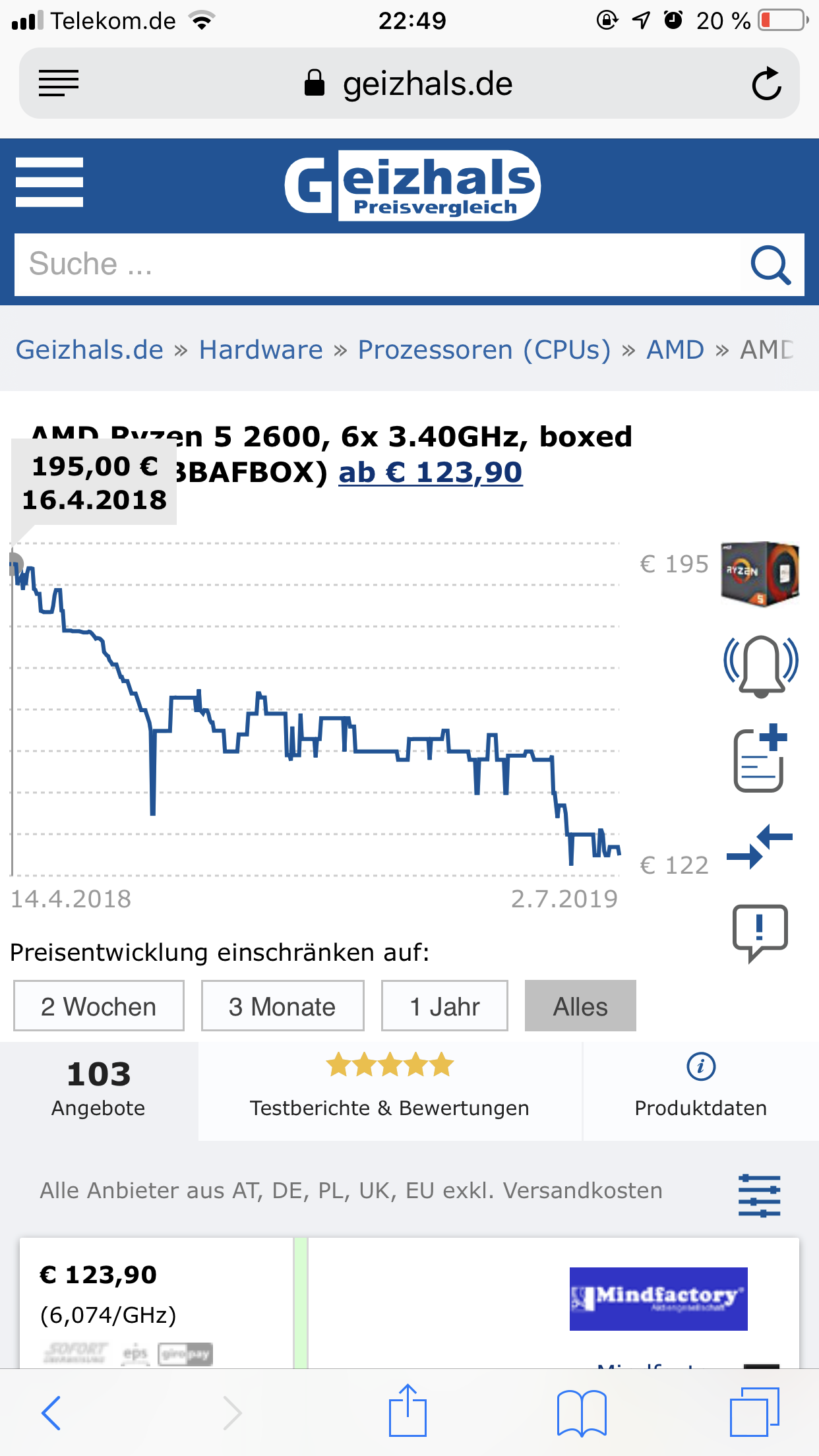Limit price history to 3 Monate
819x1456 pixels.
[282, 1006]
